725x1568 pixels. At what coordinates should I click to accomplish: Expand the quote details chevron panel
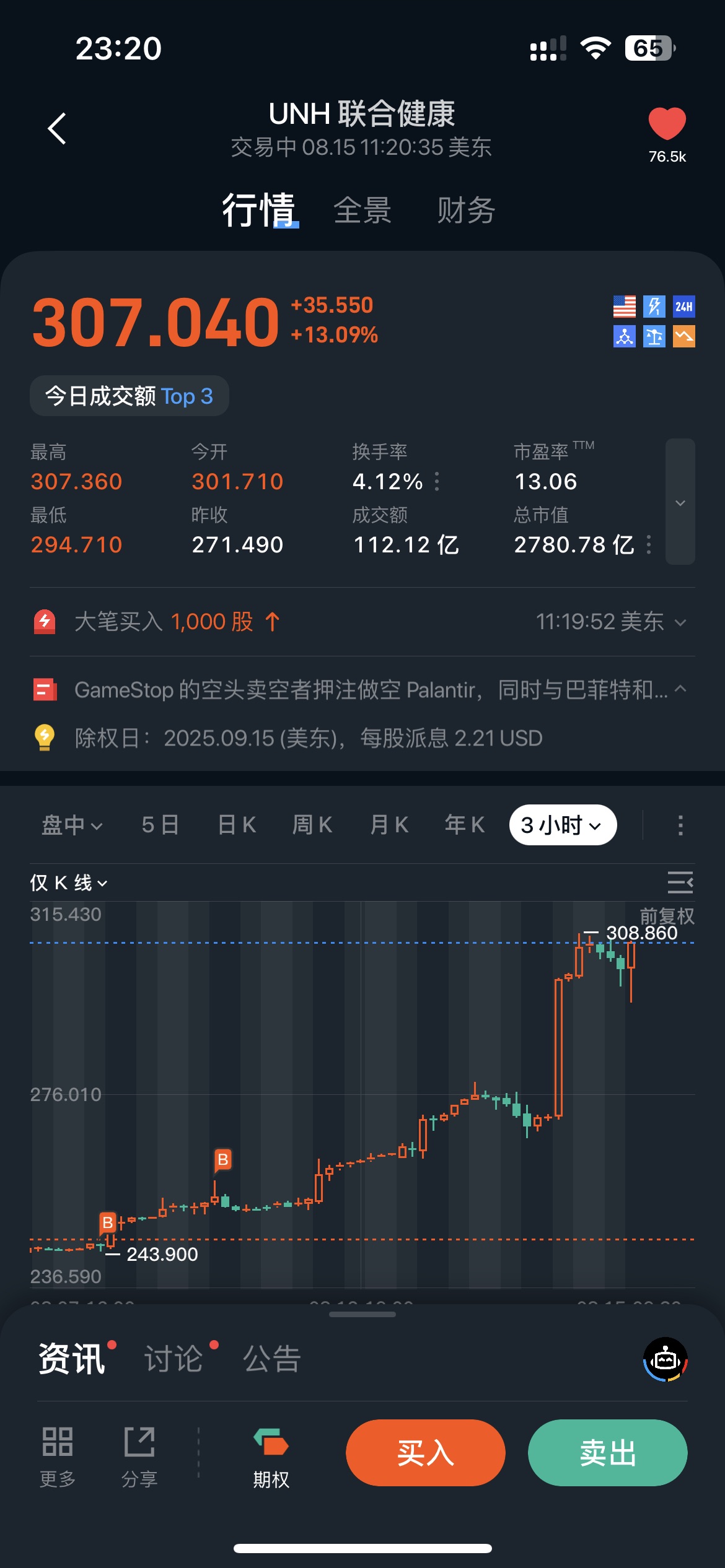pyautogui.click(x=680, y=502)
